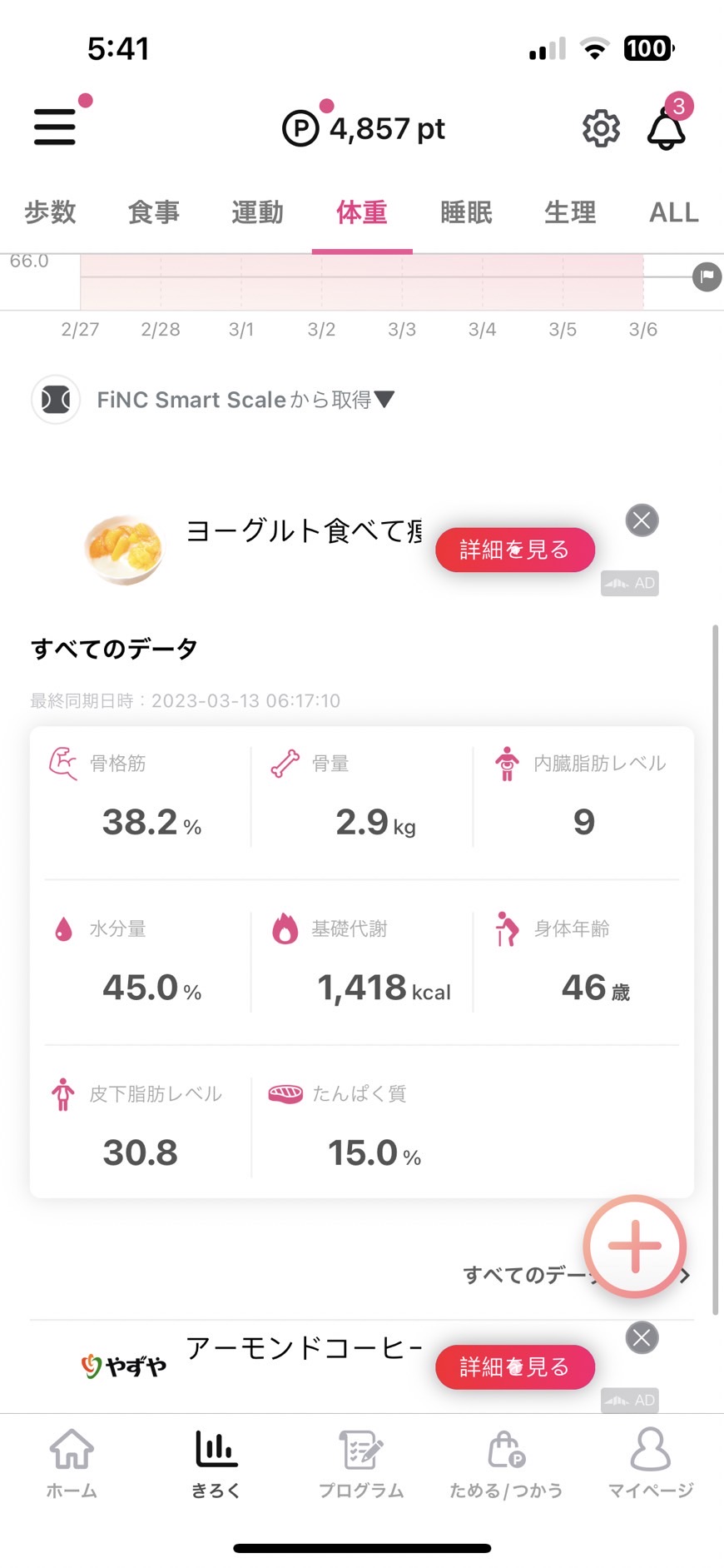Screen dimensions: 724x1568
Task: Tap 詳細を見る on the yogurt ad
Action: coord(515,550)
